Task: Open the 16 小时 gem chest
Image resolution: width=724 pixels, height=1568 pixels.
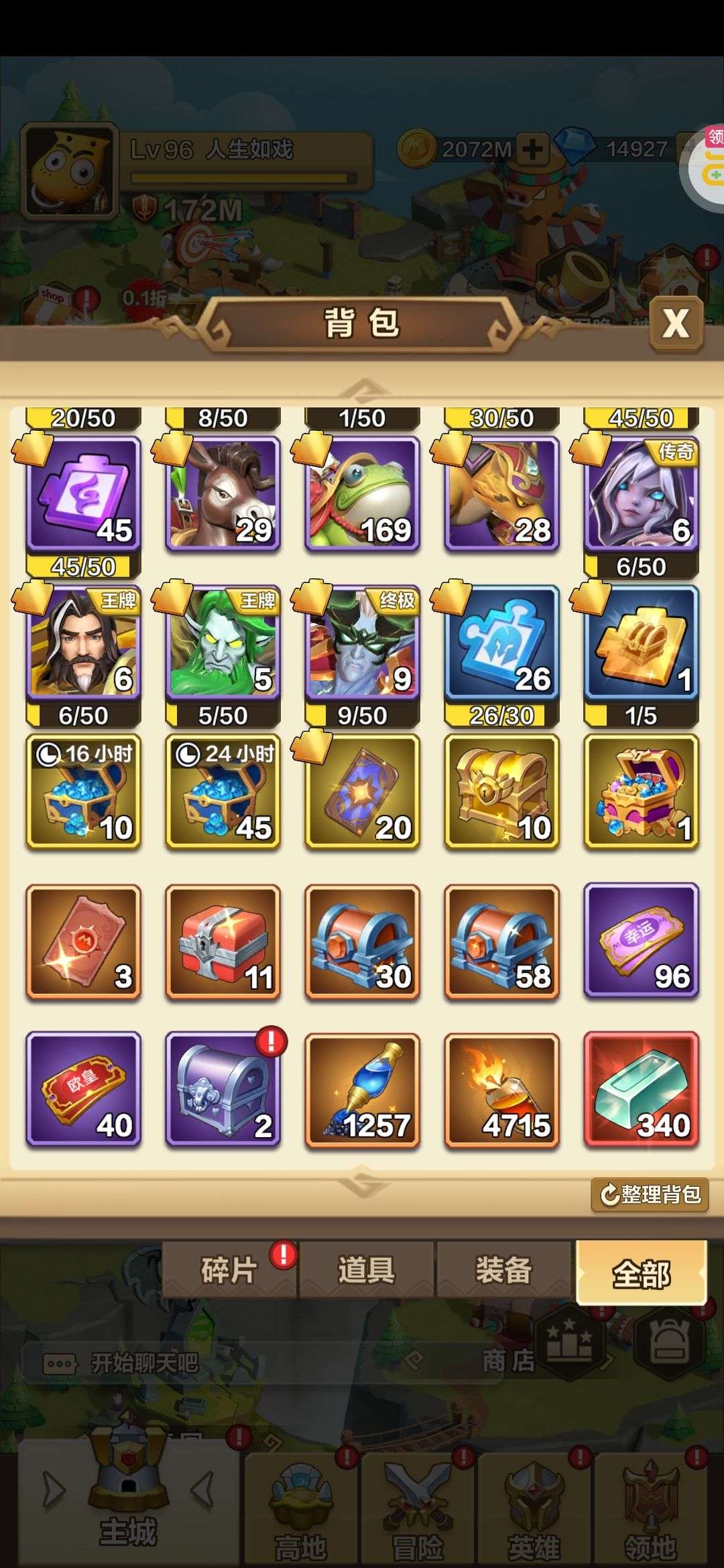Action: pyautogui.click(x=83, y=791)
